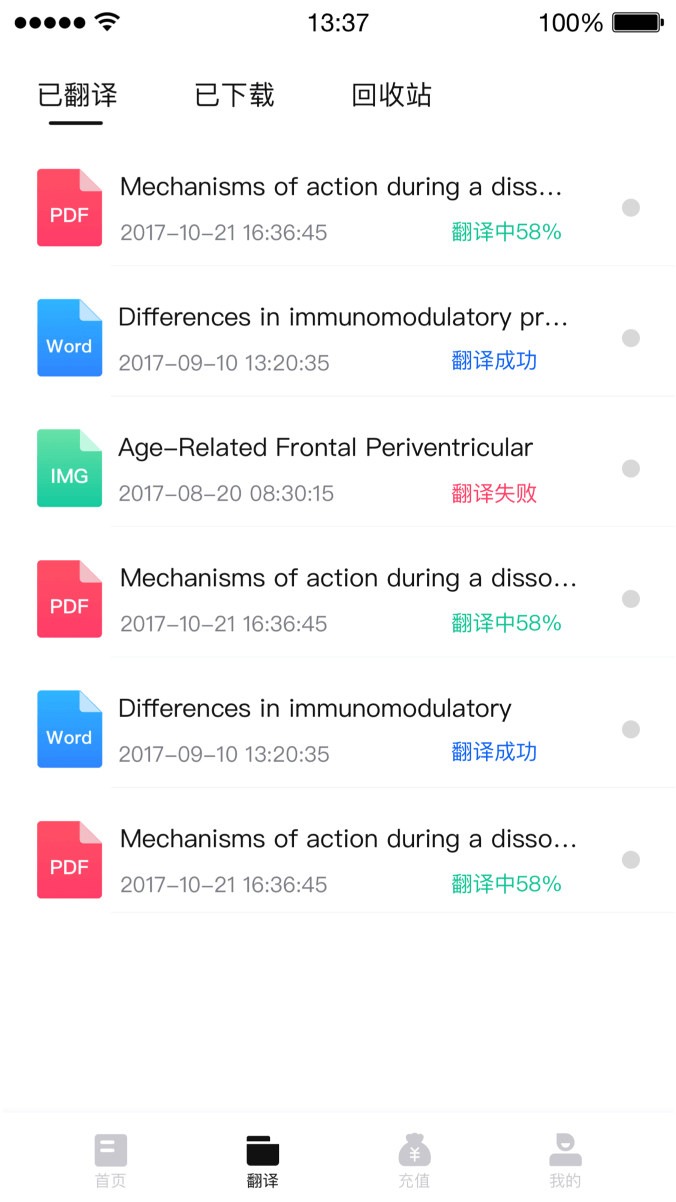This screenshot has height=1202, width=676.
Task: Open the 充值 recharge tab
Action: click(x=414, y=1160)
